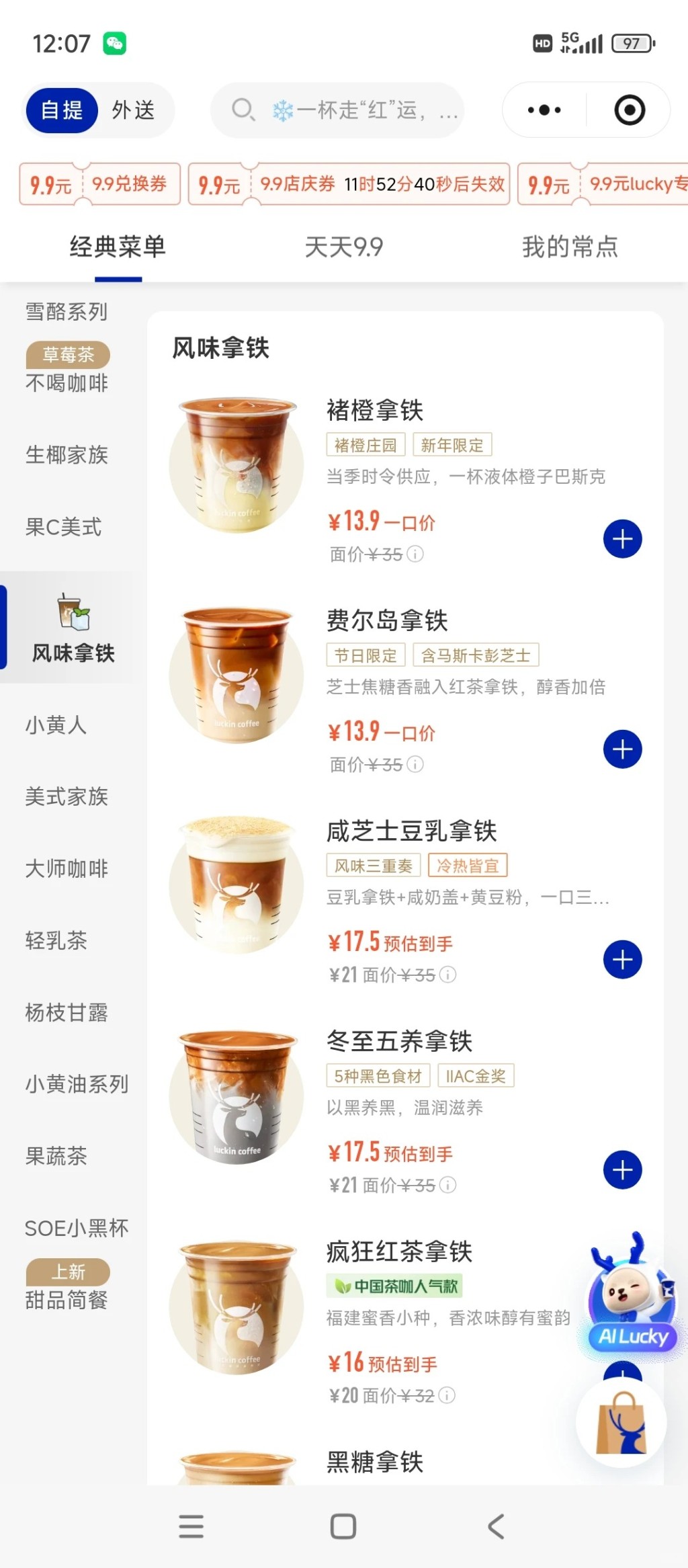View the 冬至五养拿铁 product image

pyautogui.click(x=236, y=1096)
